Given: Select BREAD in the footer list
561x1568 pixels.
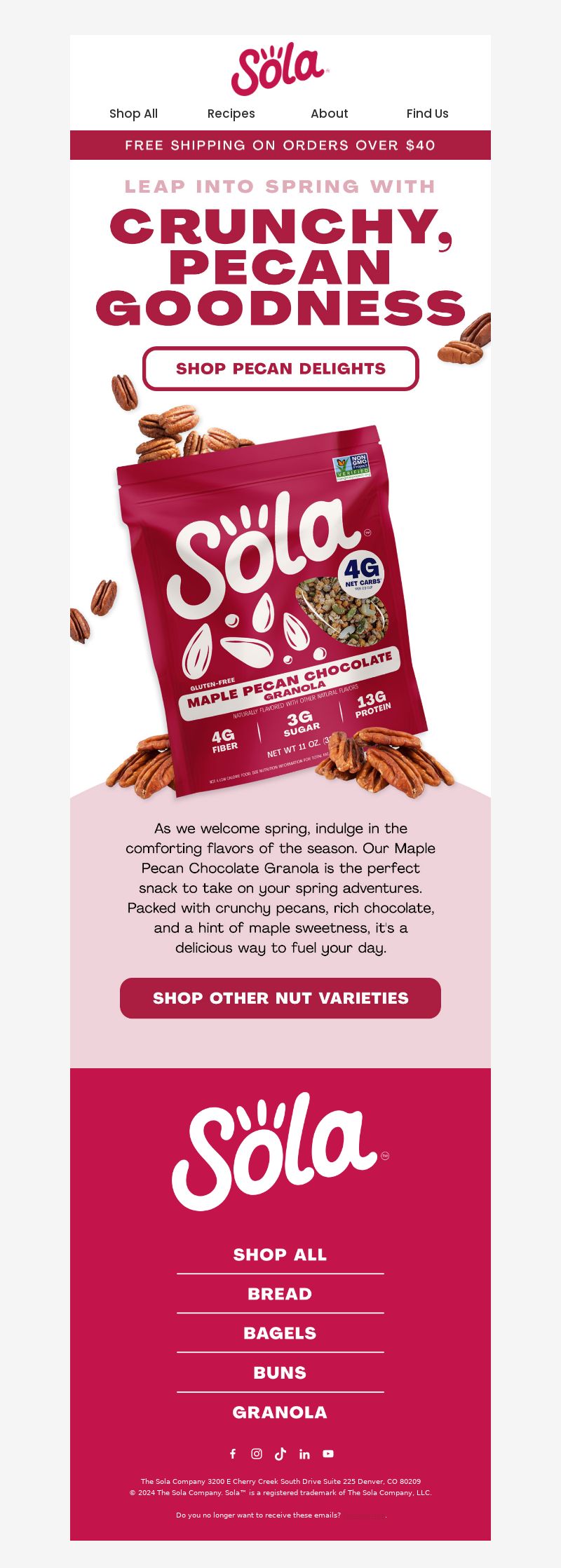Looking at the screenshot, I should (x=280, y=1294).
